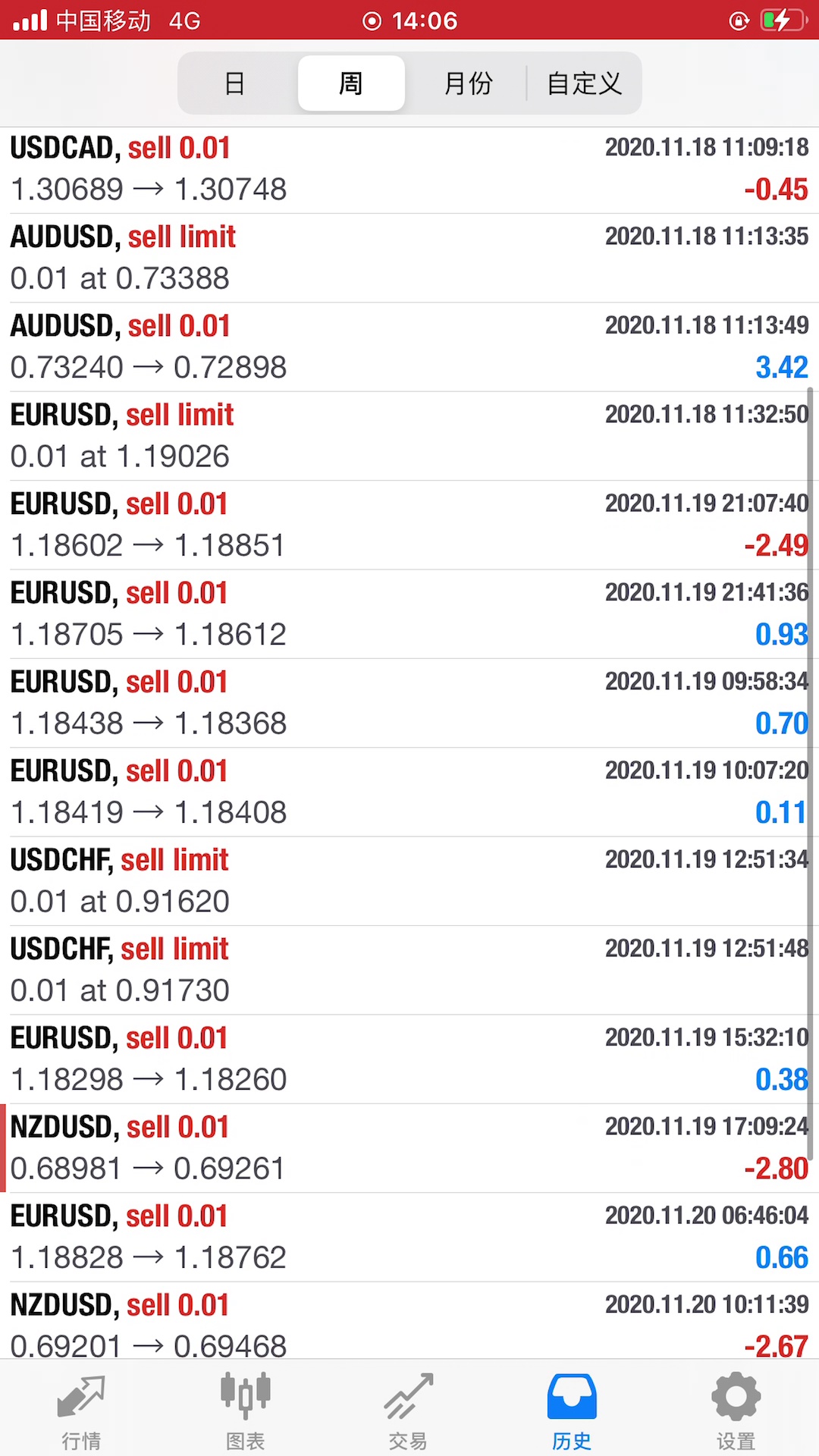Open the 行情 quotes tab

[x=81, y=1410]
